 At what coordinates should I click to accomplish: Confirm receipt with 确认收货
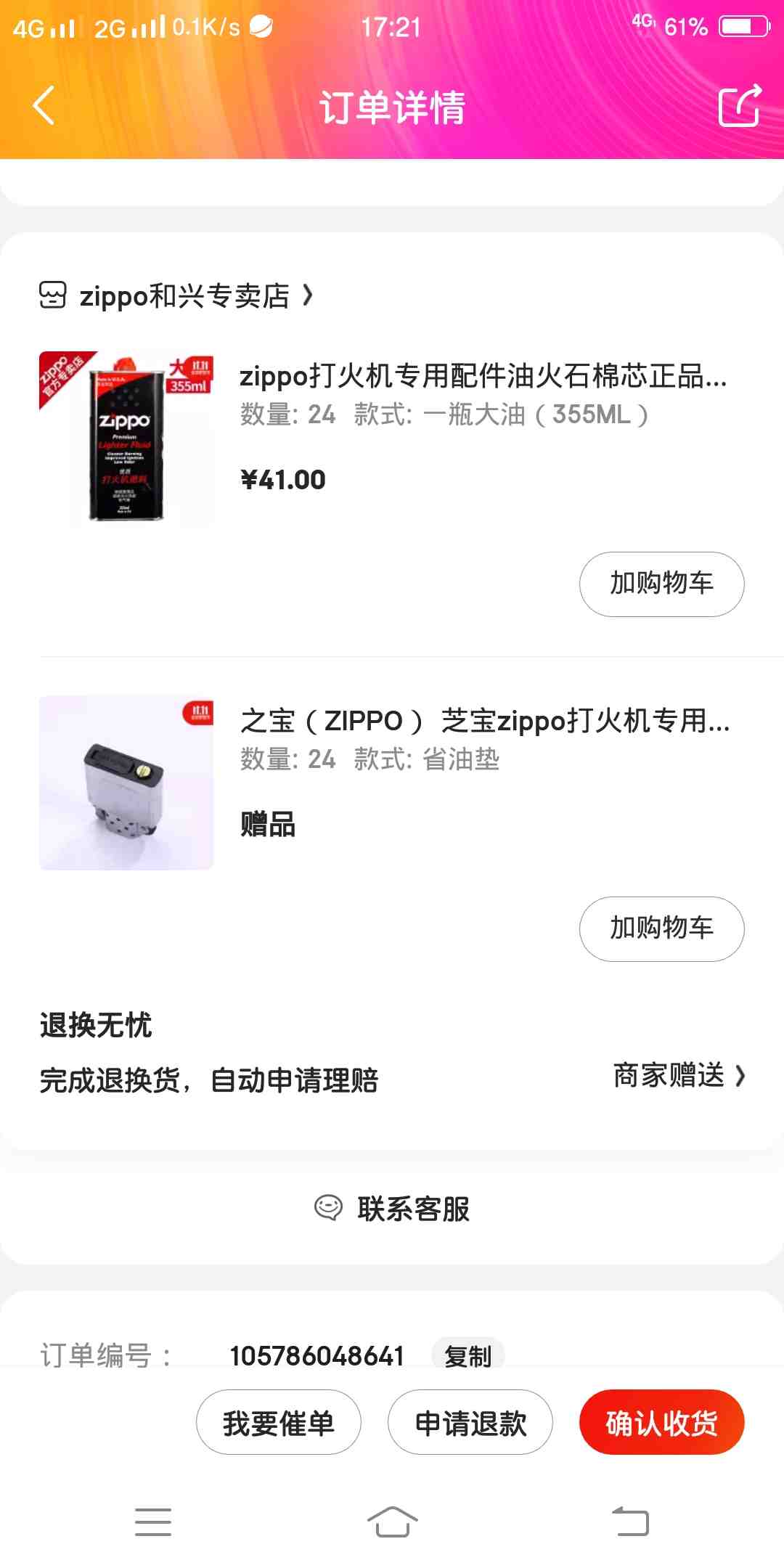click(661, 1423)
